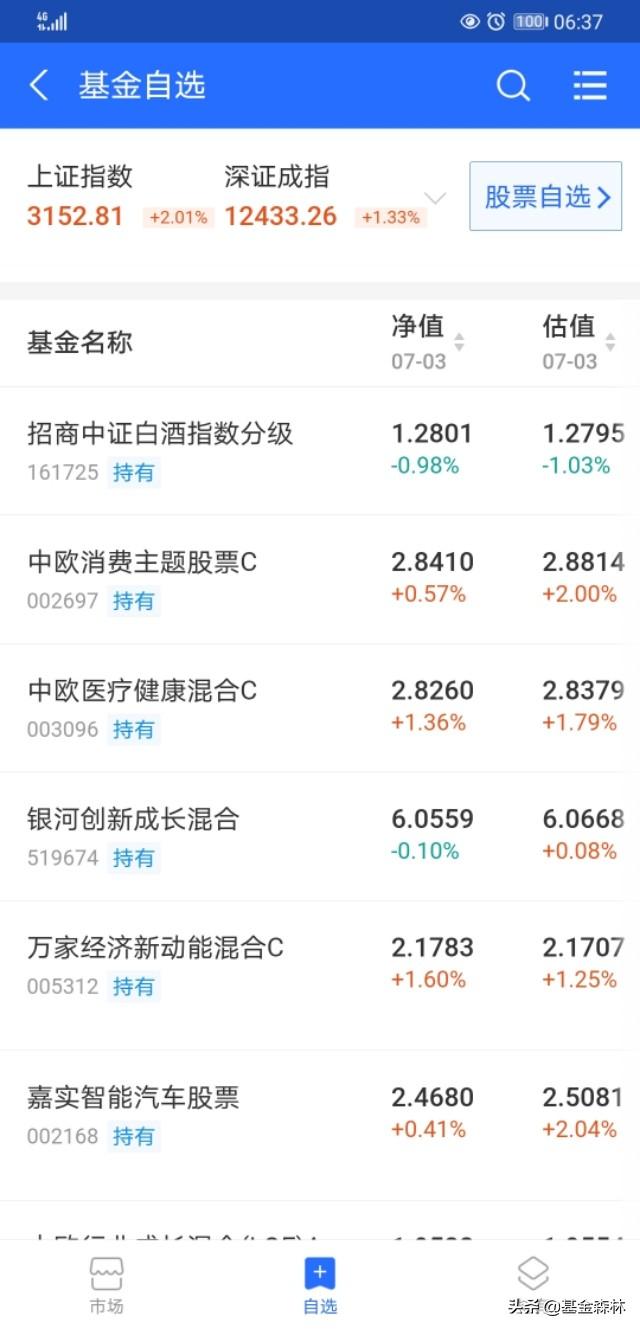Switch to the 自选 tab
The width and height of the screenshot is (640, 1329).
(x=320, y=1285)
